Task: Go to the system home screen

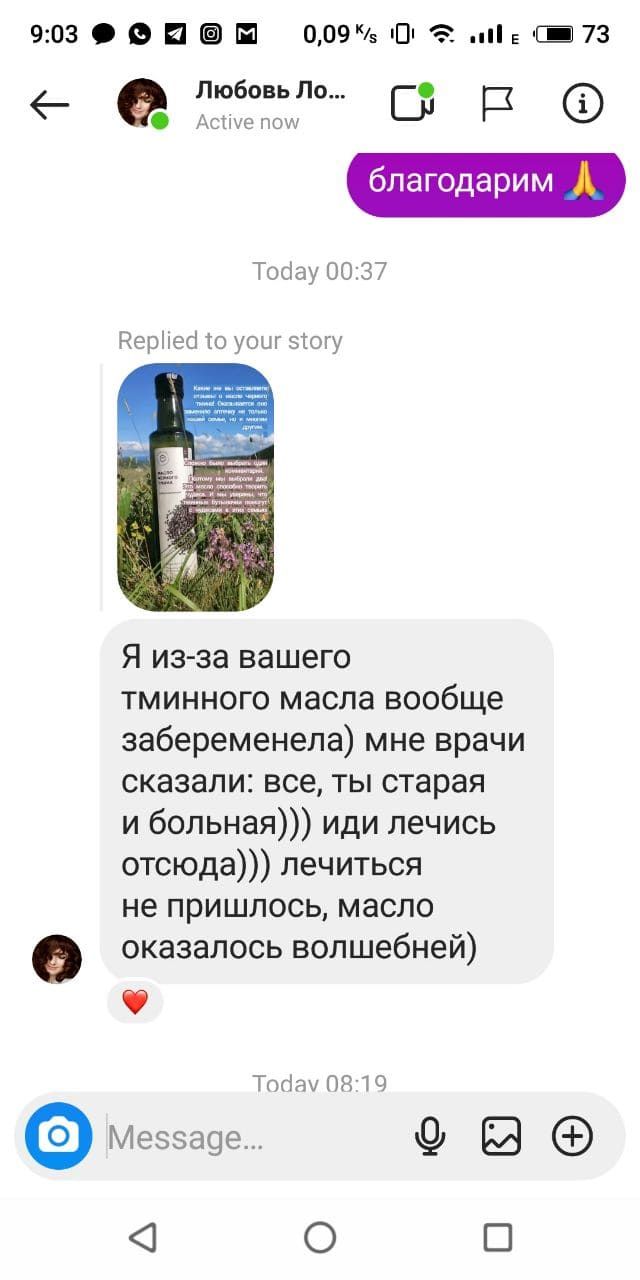Action: [x=320, y=1237]
